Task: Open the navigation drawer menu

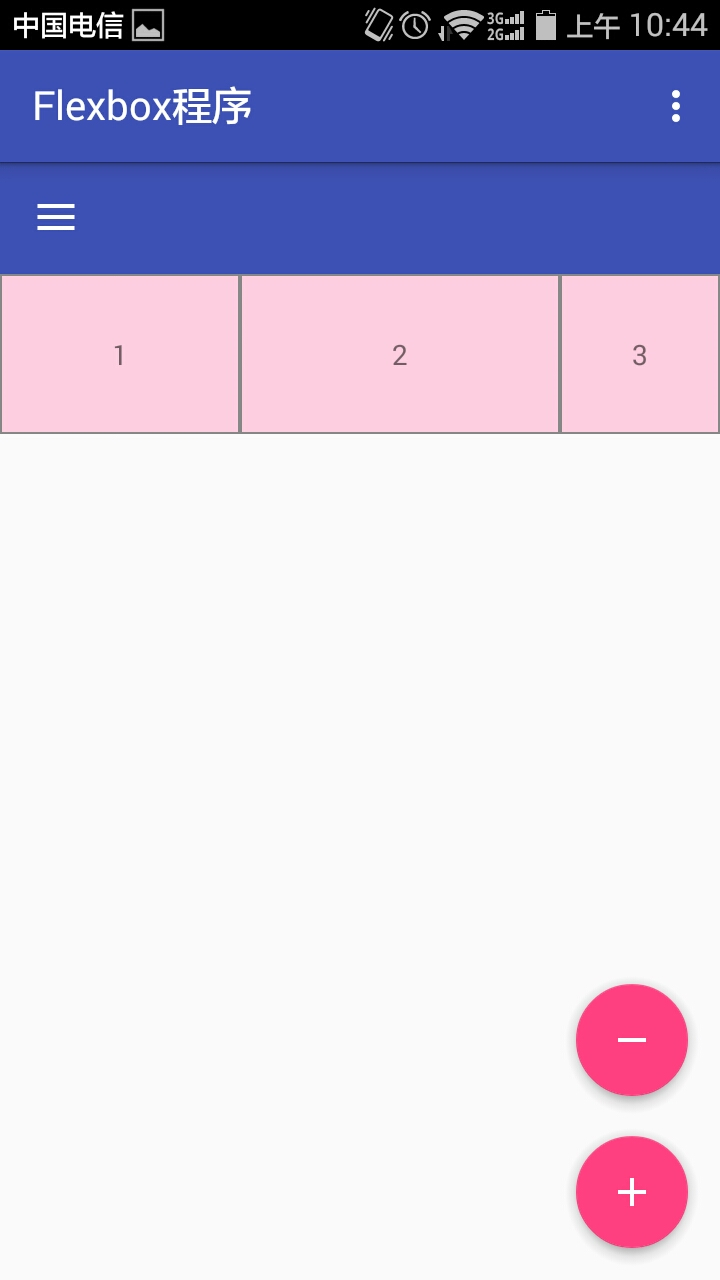Action: (56, 217)
